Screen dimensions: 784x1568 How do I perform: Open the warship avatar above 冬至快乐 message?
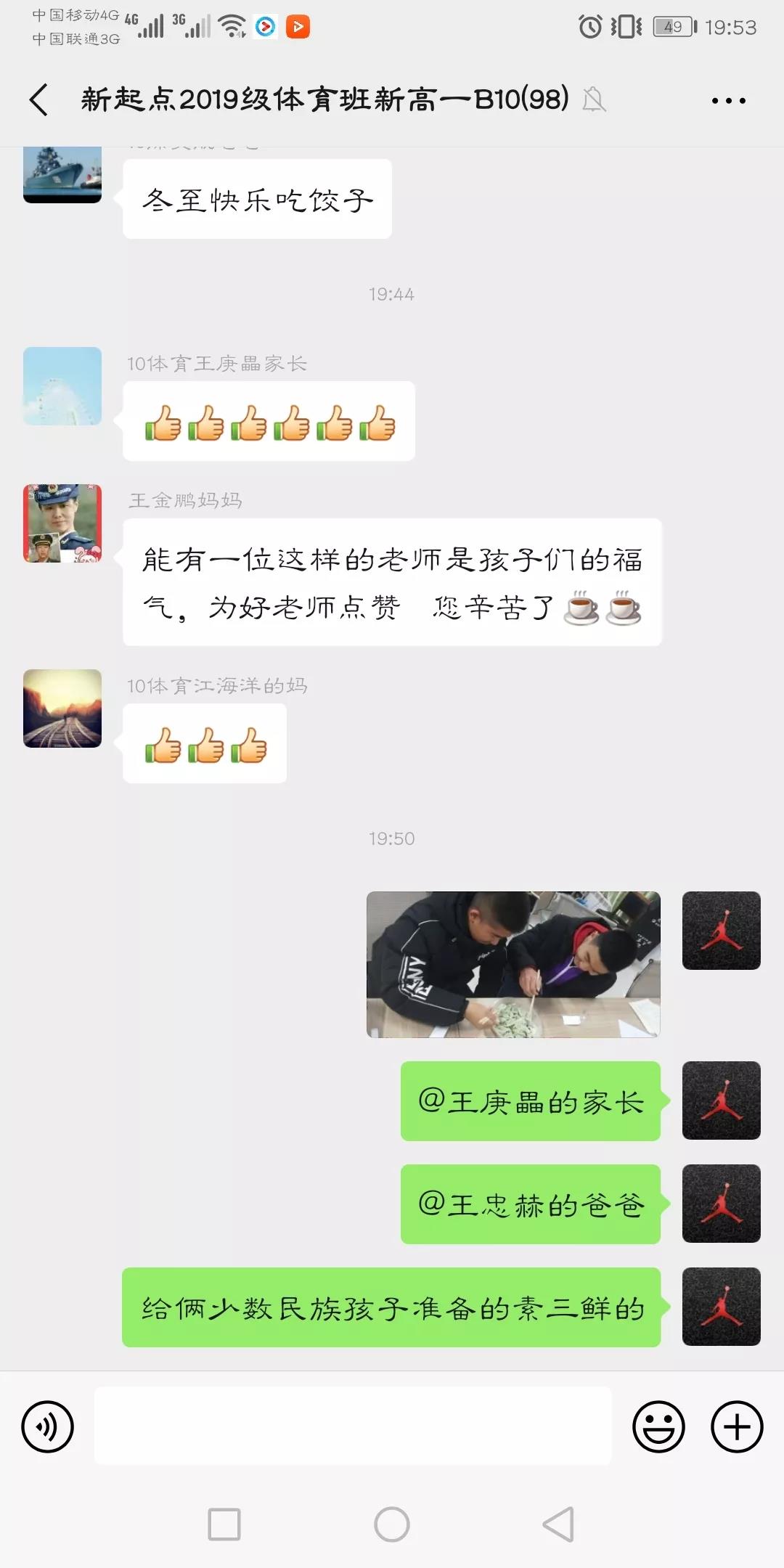(x=62, y=174)
